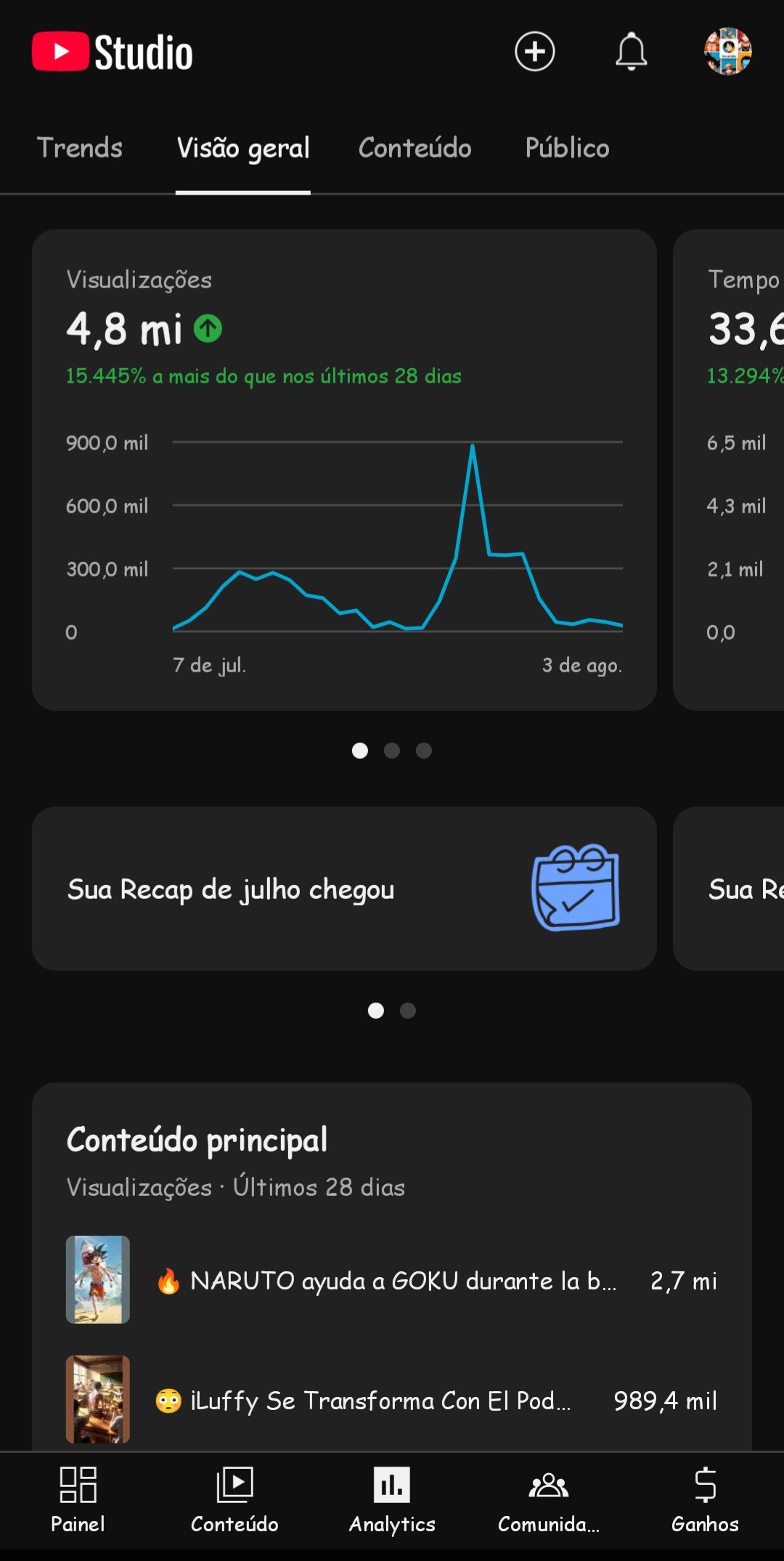Open Conteúdo in bottom navigation
Viewport: 784px width, 1561px height.
click(234, 1499)
